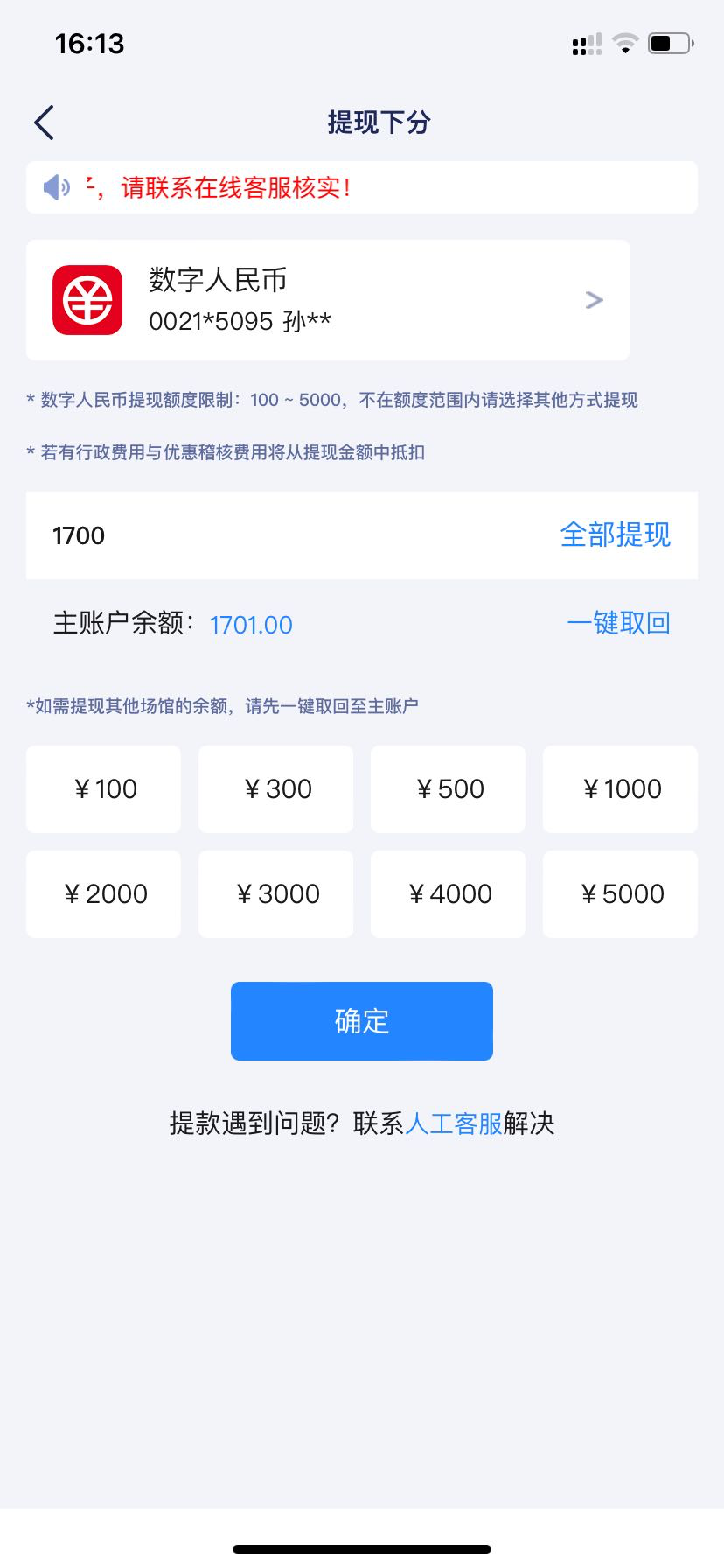The image size is (724, 1568).
Task: Choose the ¥300 quick amount
Action: click(x=275, y=789)
